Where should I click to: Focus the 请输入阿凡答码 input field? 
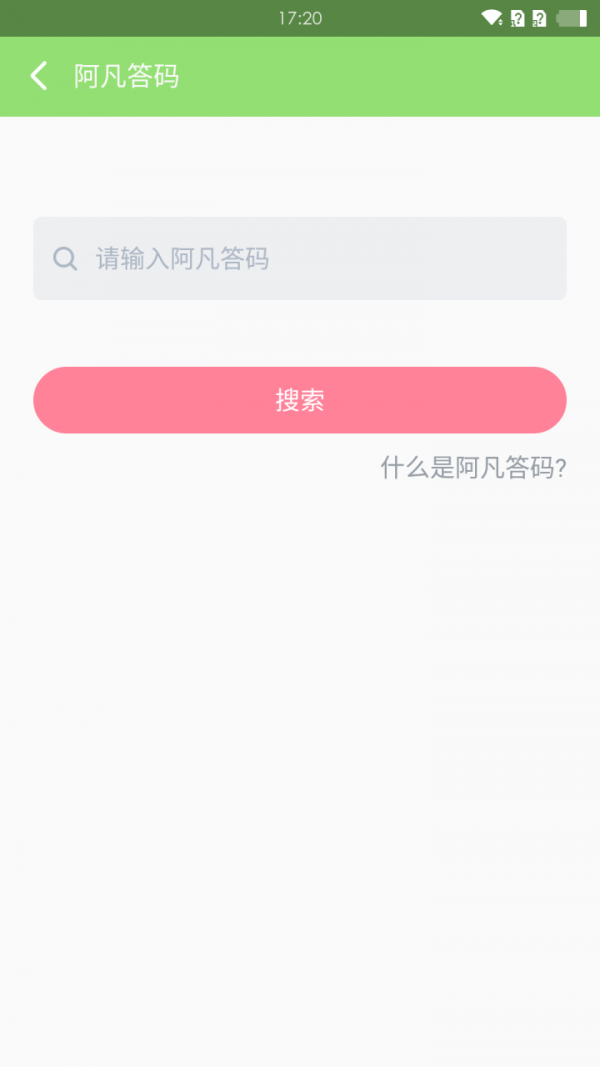310,259
